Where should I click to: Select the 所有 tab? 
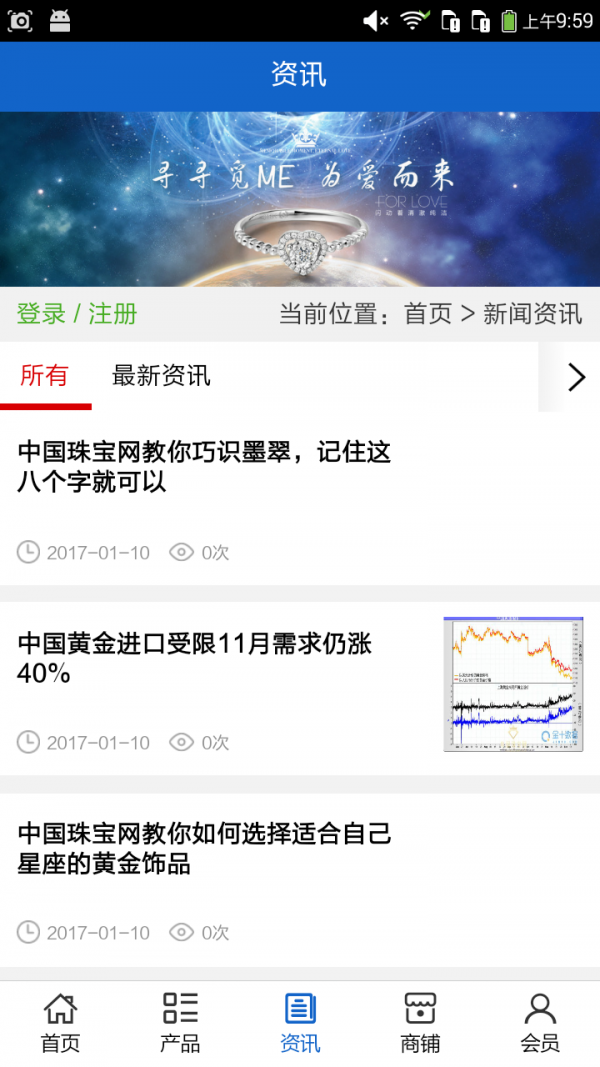[x=45, y=376]
